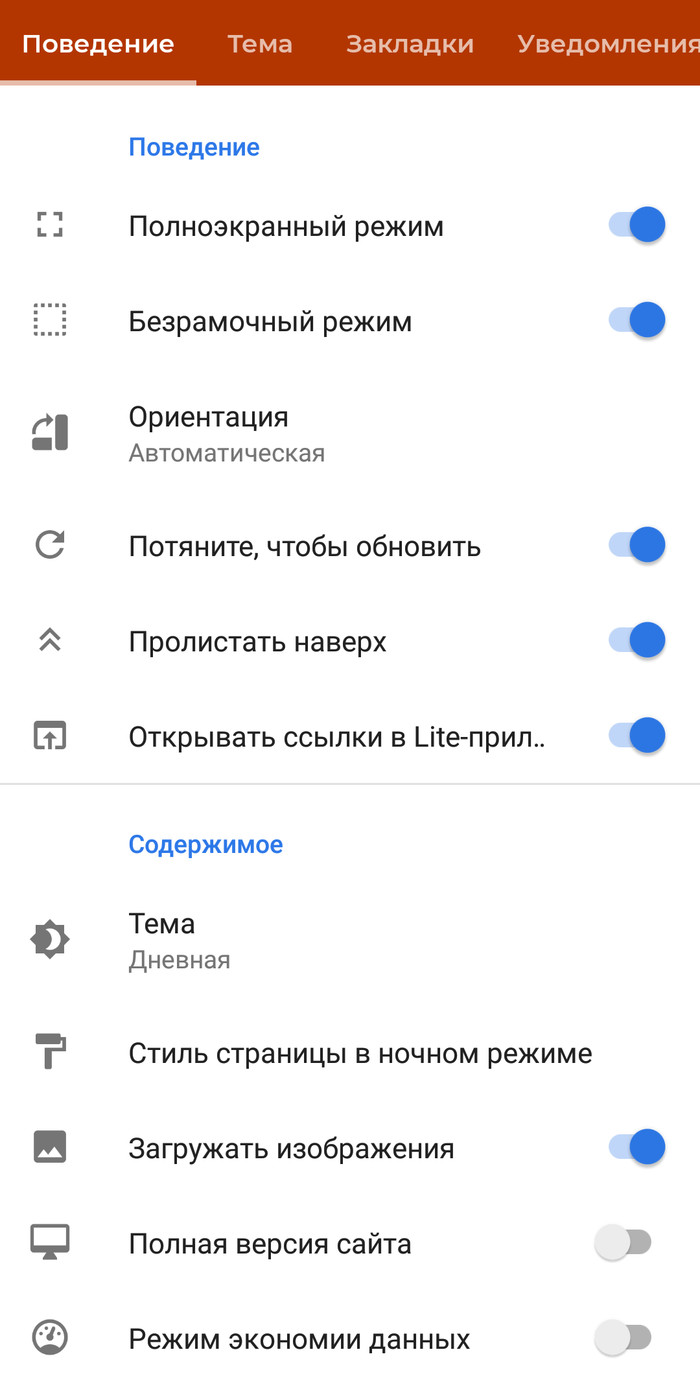700x1400 pixels.
Task: Disable Открывать ссылки в Lite-приложении
Action: [637, 736]
